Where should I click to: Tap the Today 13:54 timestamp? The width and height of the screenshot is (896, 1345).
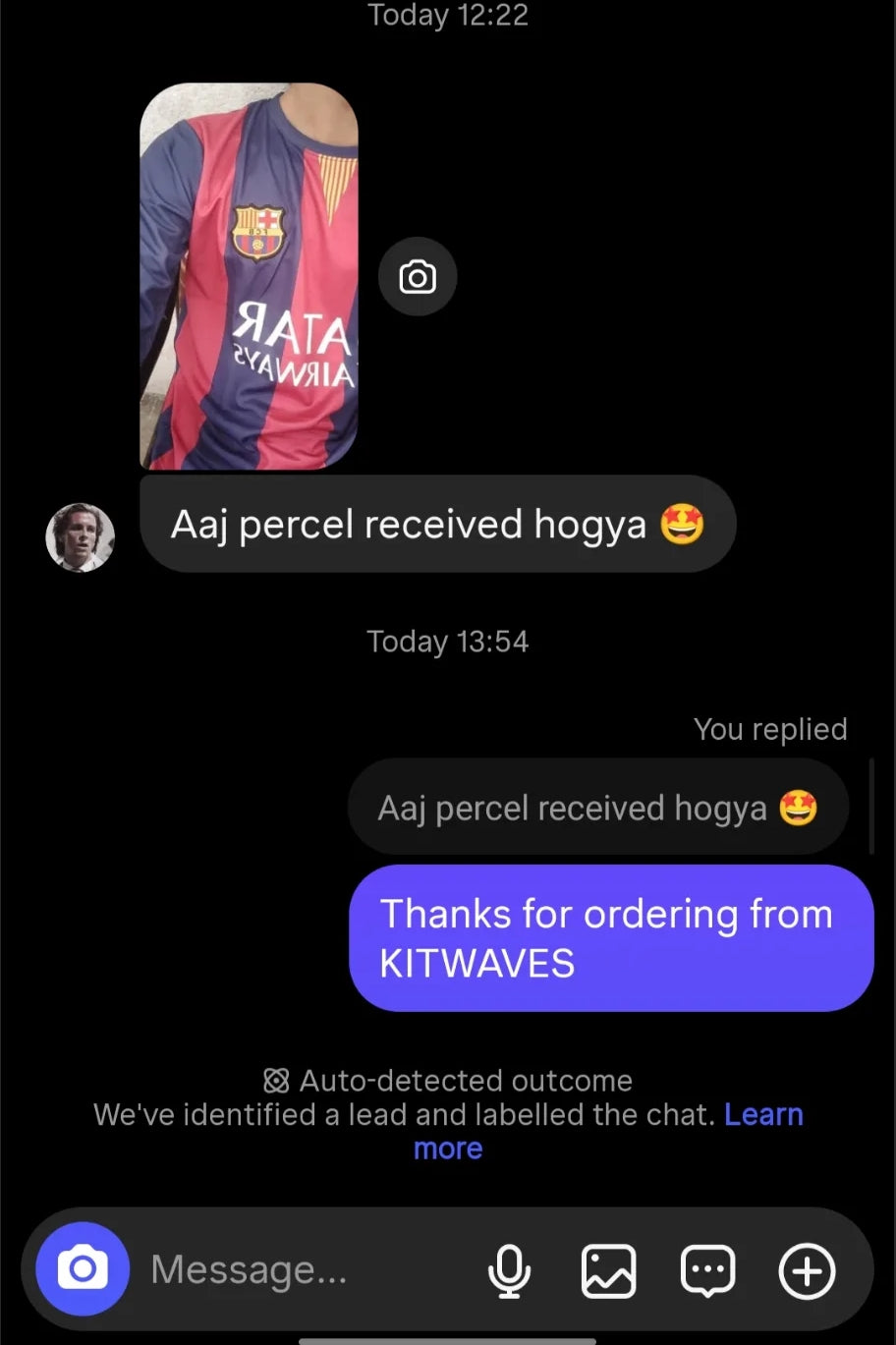click(x=448, y=641)
